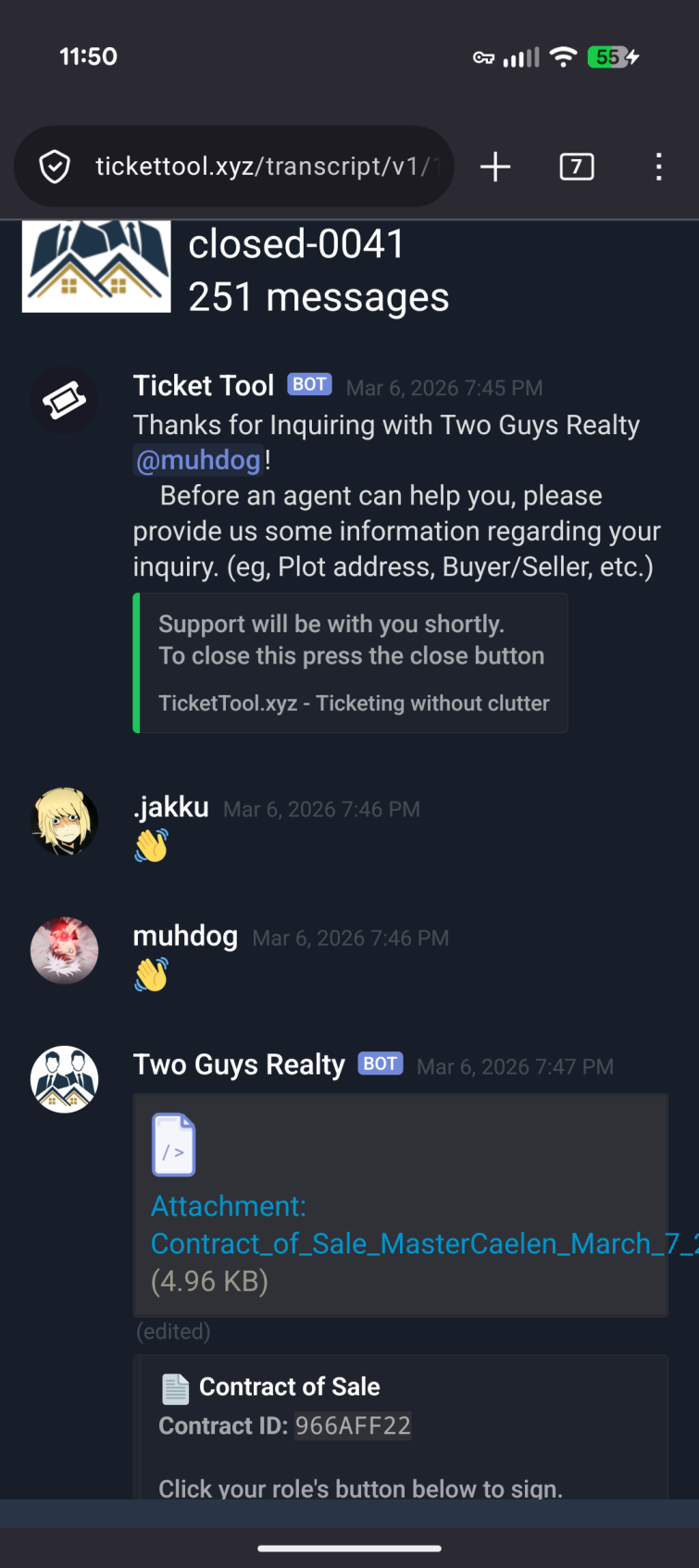Viewport: 699px width, 1568px height.
Task: Open the browser overflow menu
Action: 658,167
